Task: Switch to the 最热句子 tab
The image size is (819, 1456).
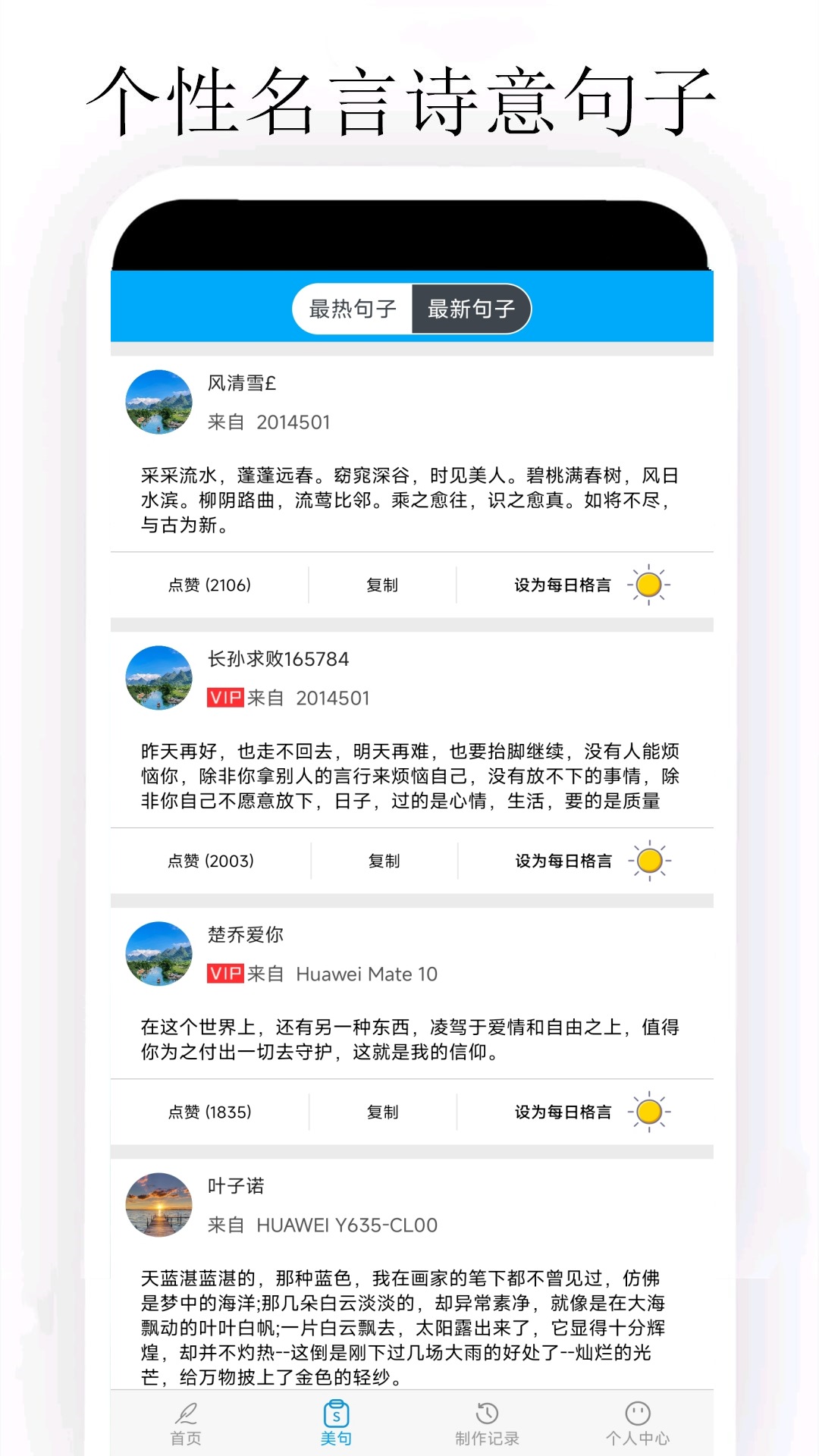Action: coord(350,309)
